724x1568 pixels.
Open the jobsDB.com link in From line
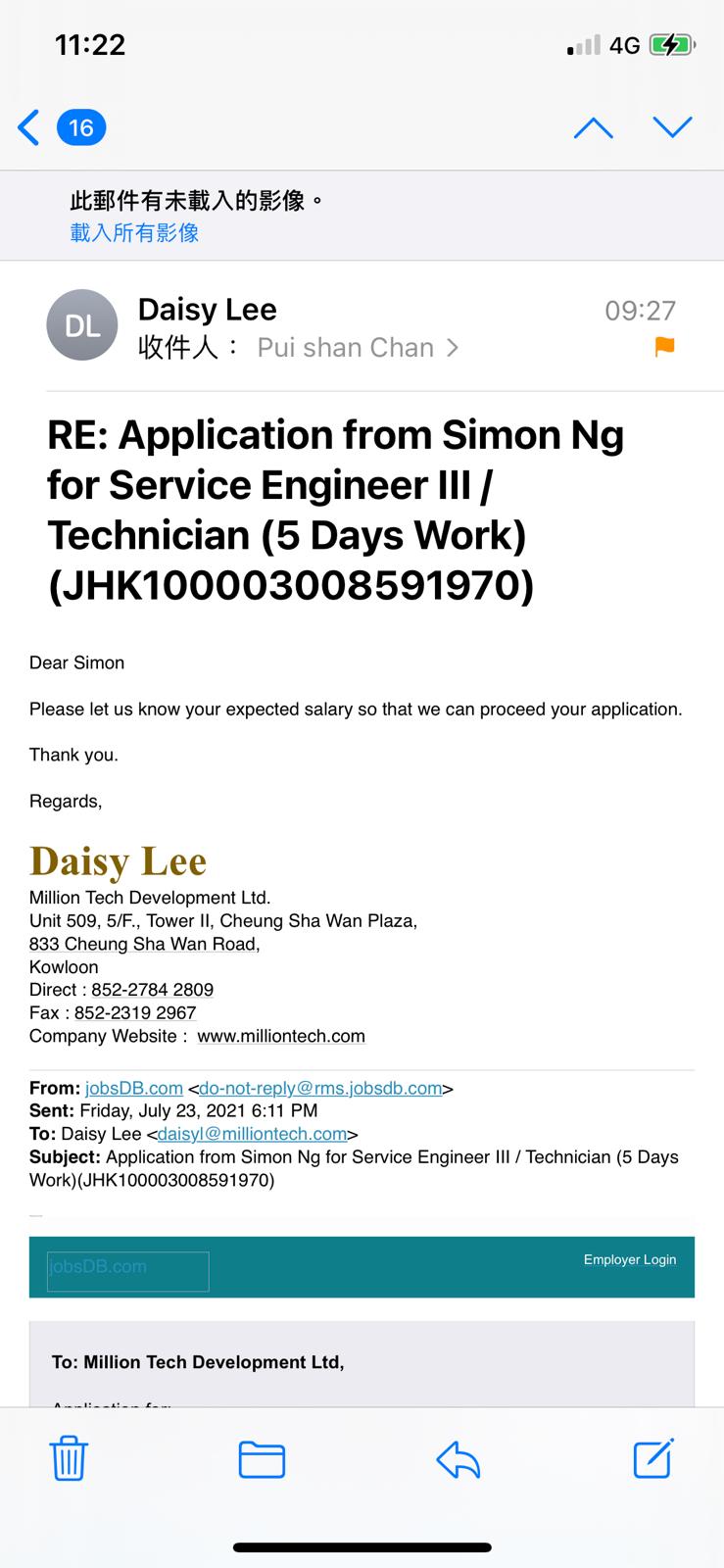coord(134,1088)
